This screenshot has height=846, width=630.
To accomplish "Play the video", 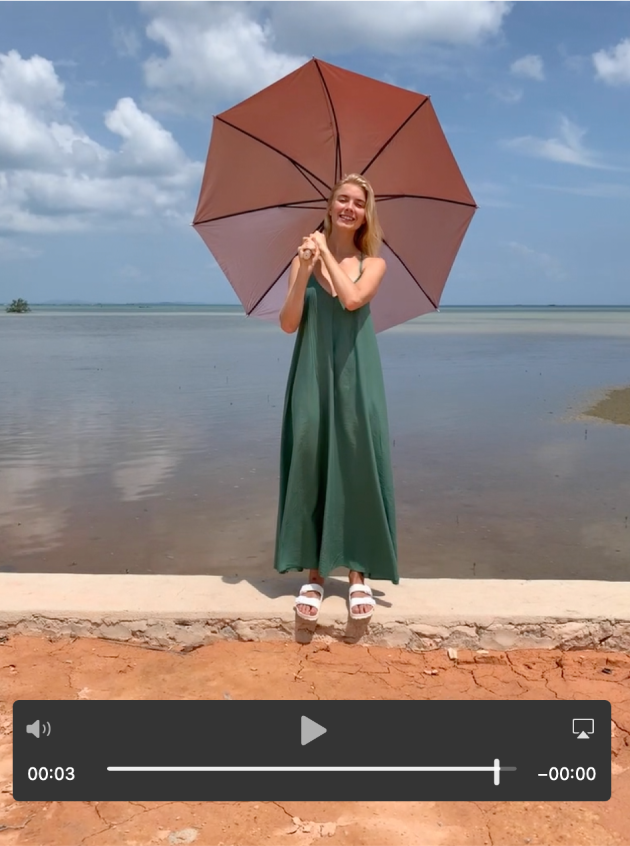I will point(313,730).
